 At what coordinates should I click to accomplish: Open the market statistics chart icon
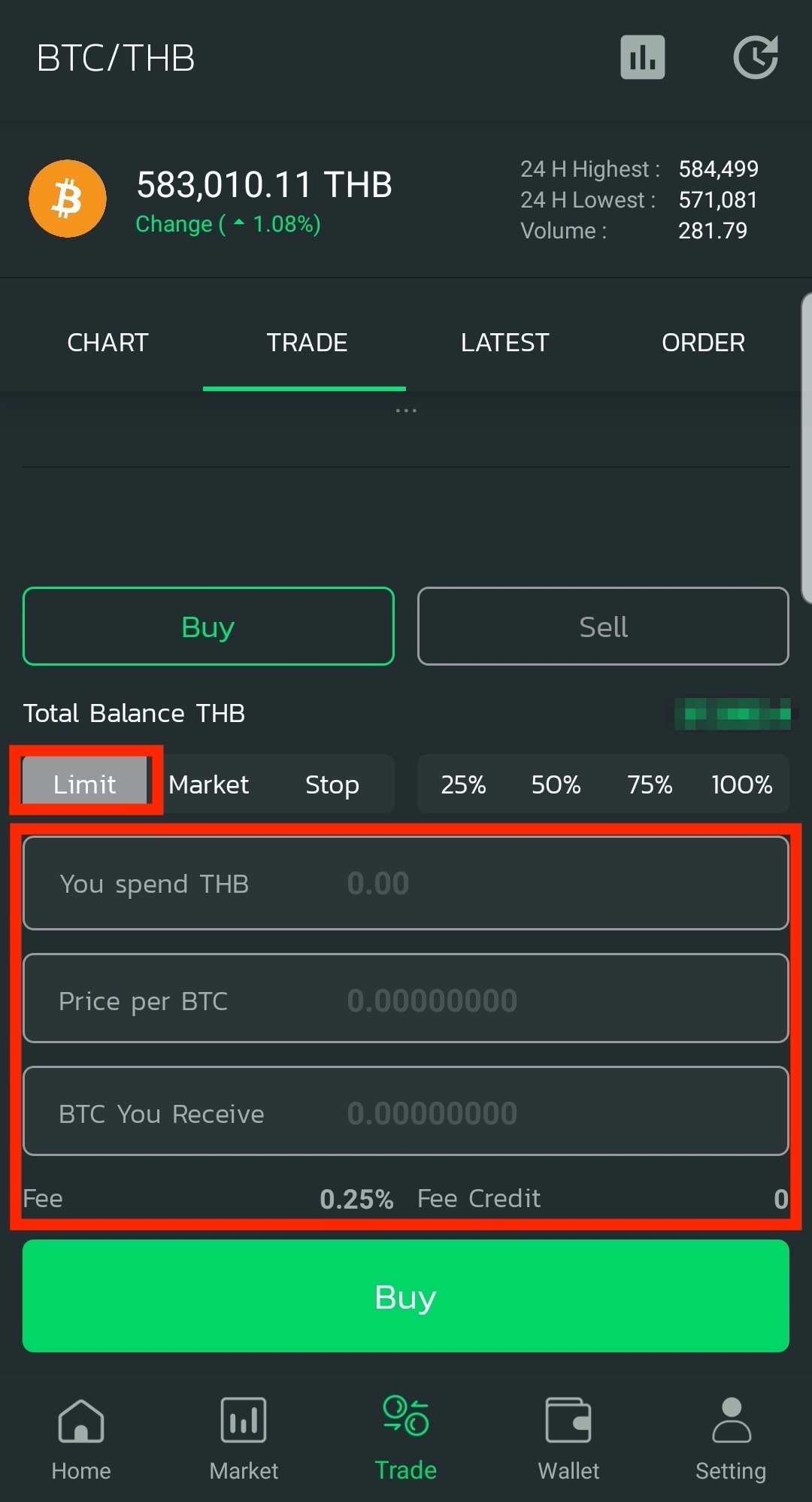(643, 56)
